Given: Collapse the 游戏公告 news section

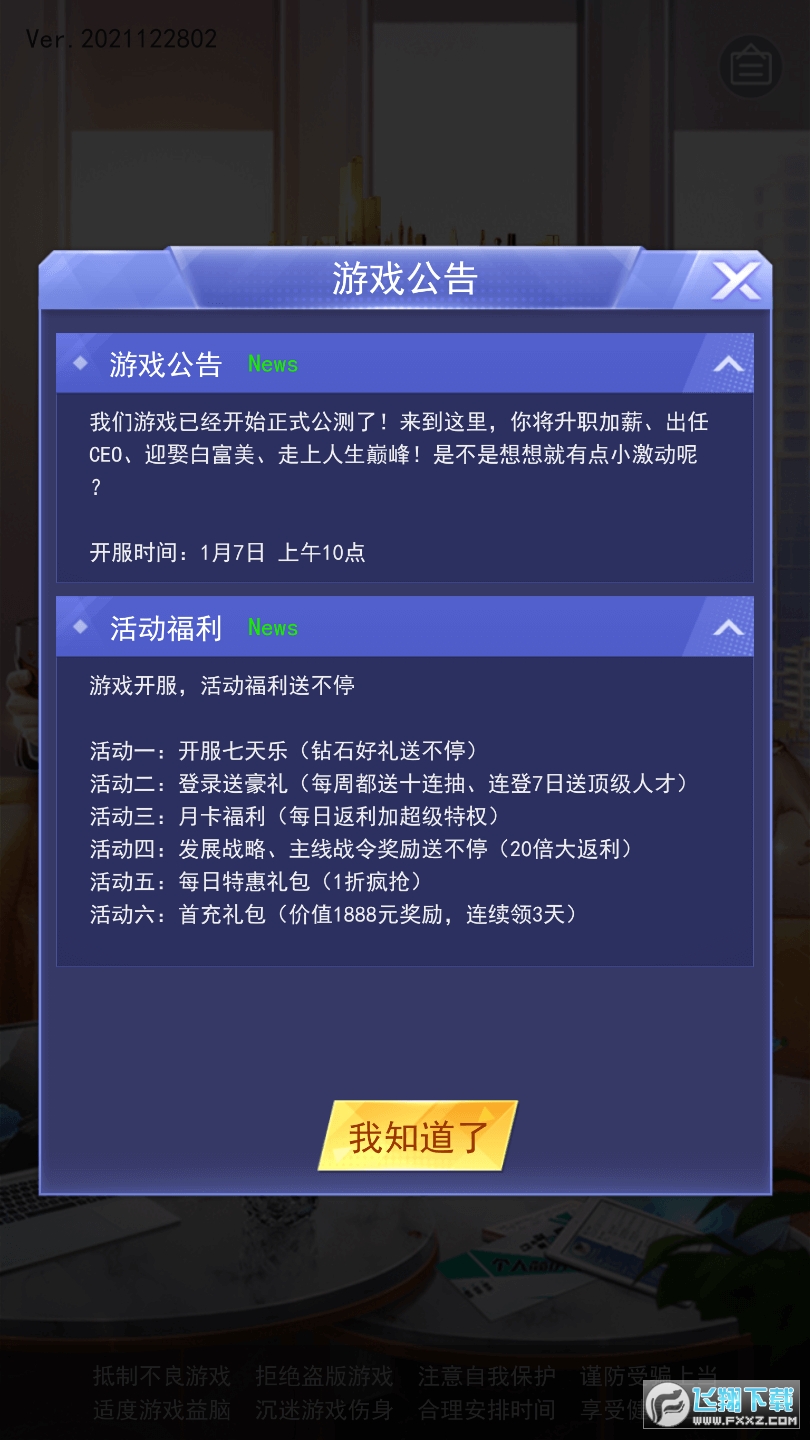Looking at the screenshot, I should [x=728, y=364].
